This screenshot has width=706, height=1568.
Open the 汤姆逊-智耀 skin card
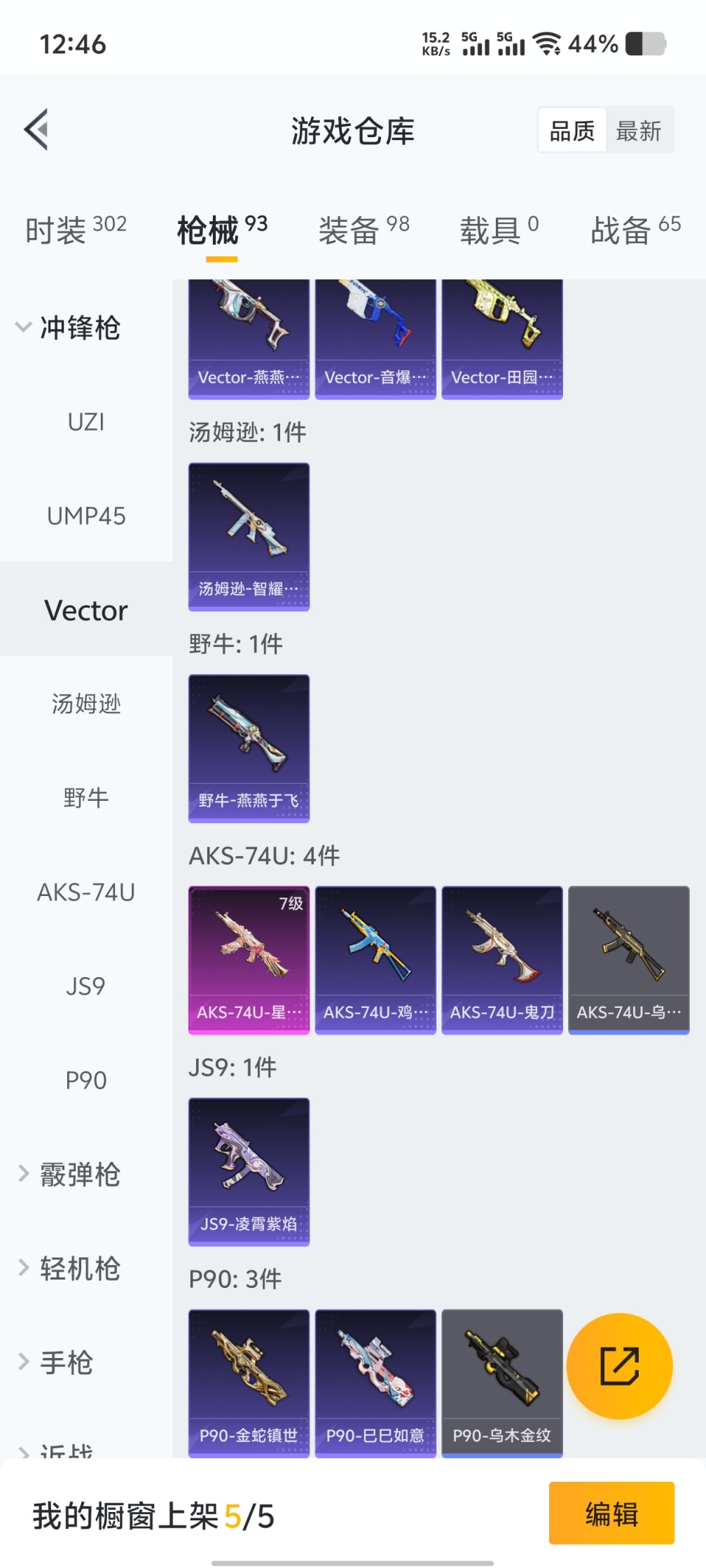point(249,536)
